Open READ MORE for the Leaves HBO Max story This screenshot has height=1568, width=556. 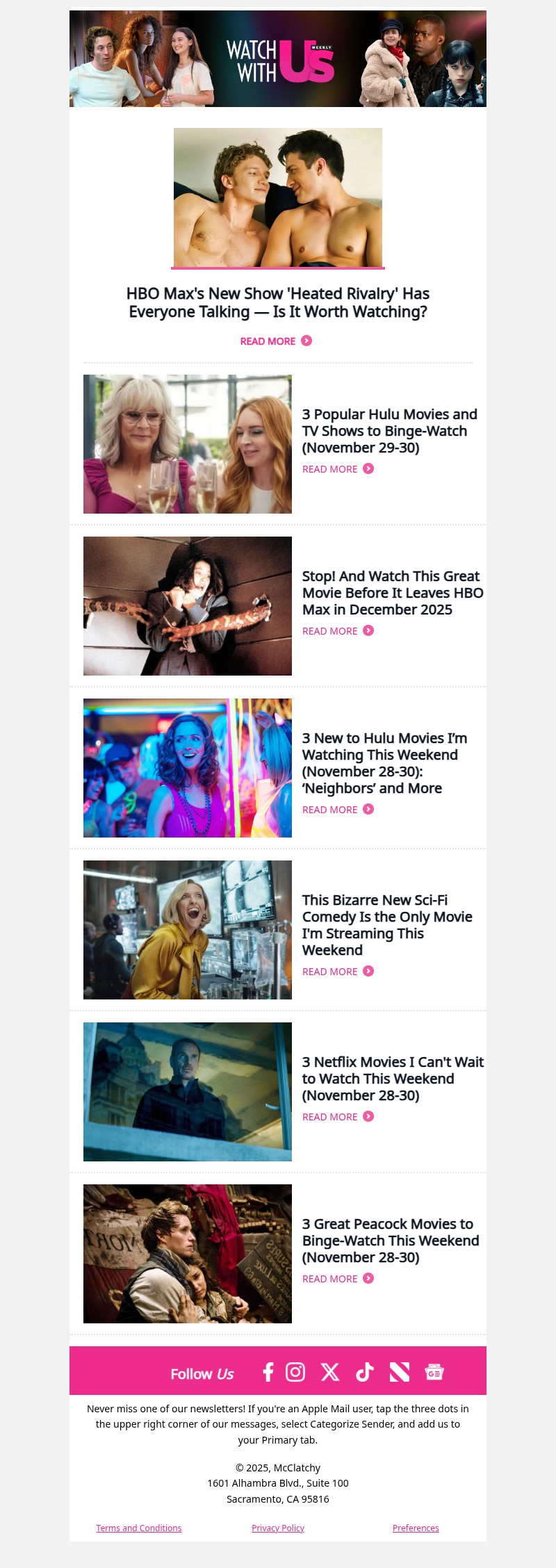tap(338, 631)
